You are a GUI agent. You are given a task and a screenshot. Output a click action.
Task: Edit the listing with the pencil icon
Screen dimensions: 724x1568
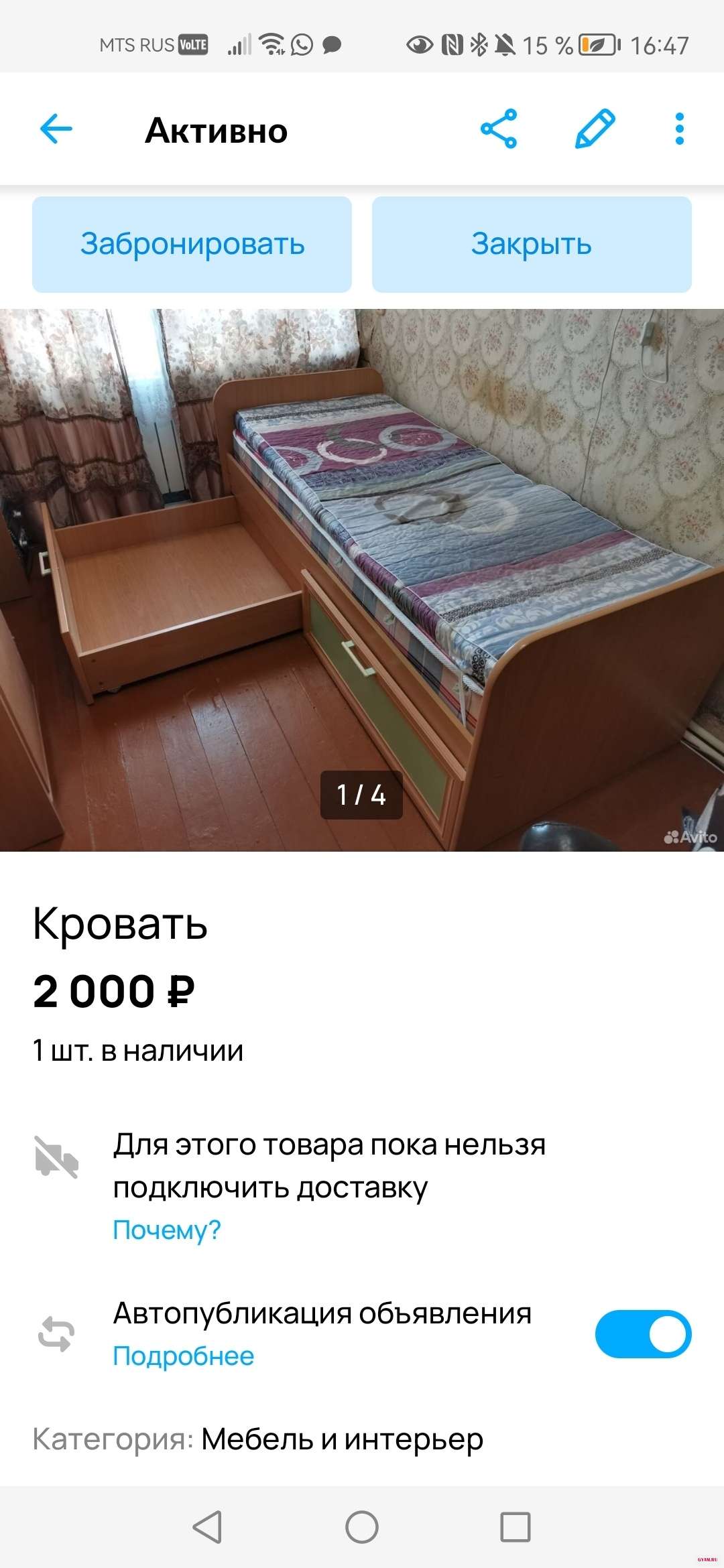[595, 129]
